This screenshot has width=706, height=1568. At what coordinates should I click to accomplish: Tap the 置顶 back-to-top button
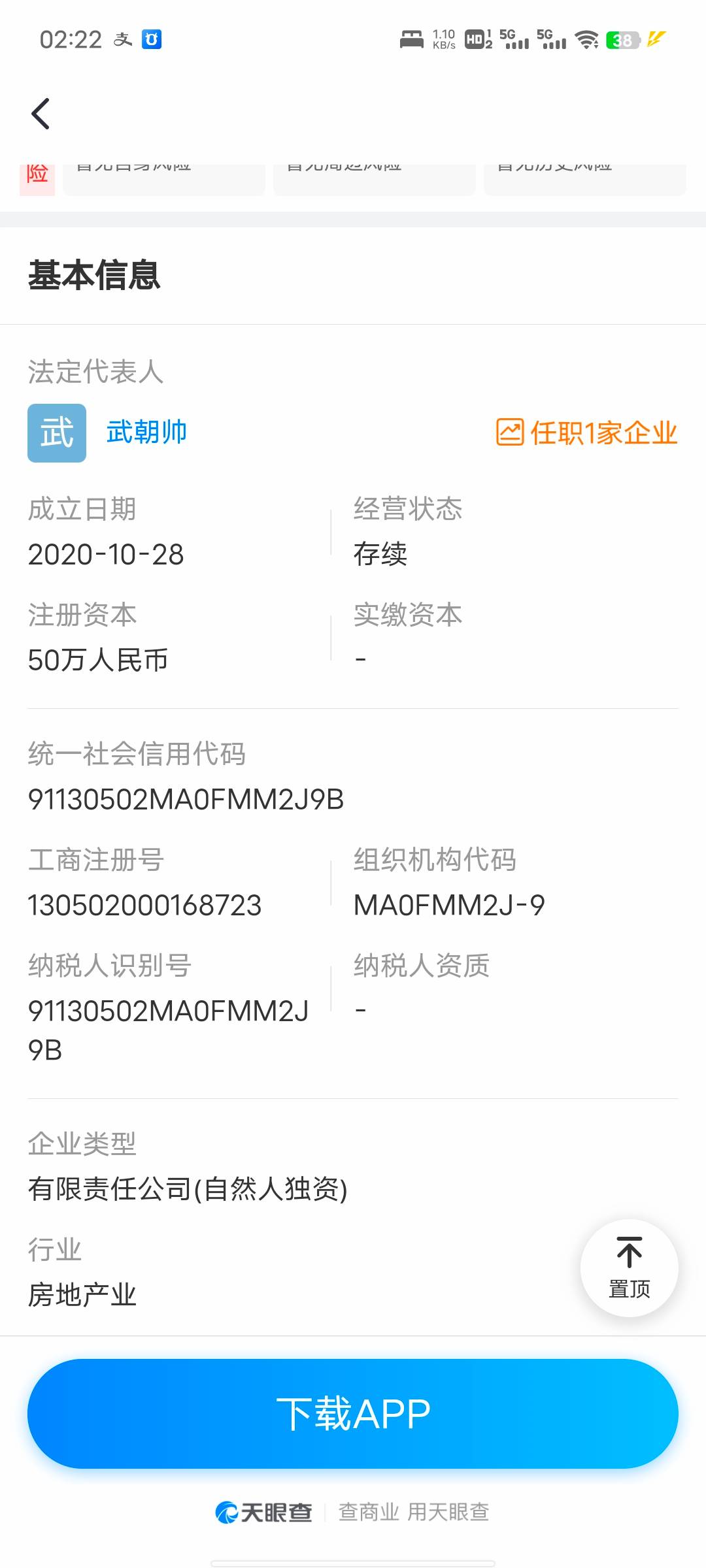click(x=629, y=1267)
